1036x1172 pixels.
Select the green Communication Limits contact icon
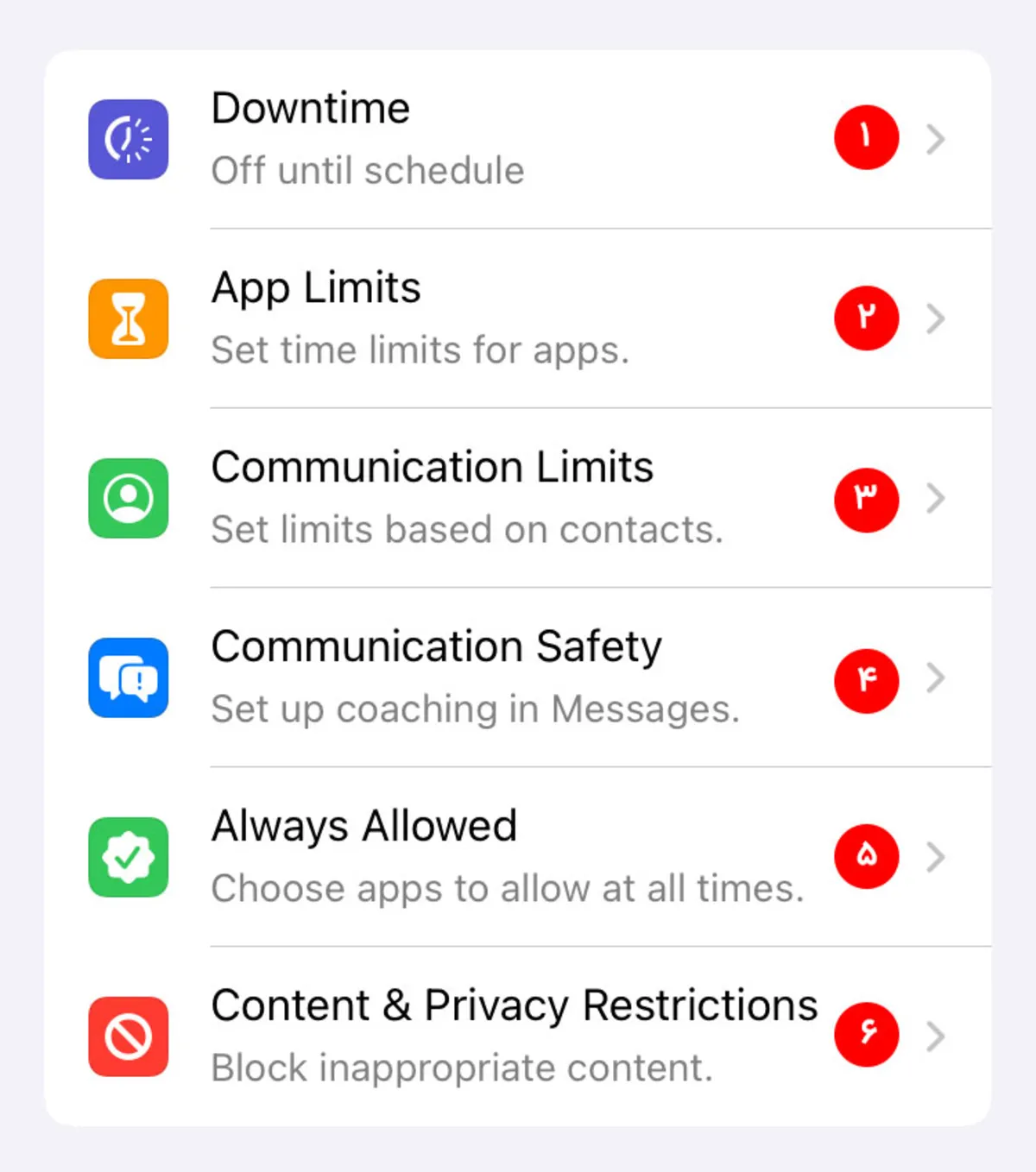tap(128, 499)
